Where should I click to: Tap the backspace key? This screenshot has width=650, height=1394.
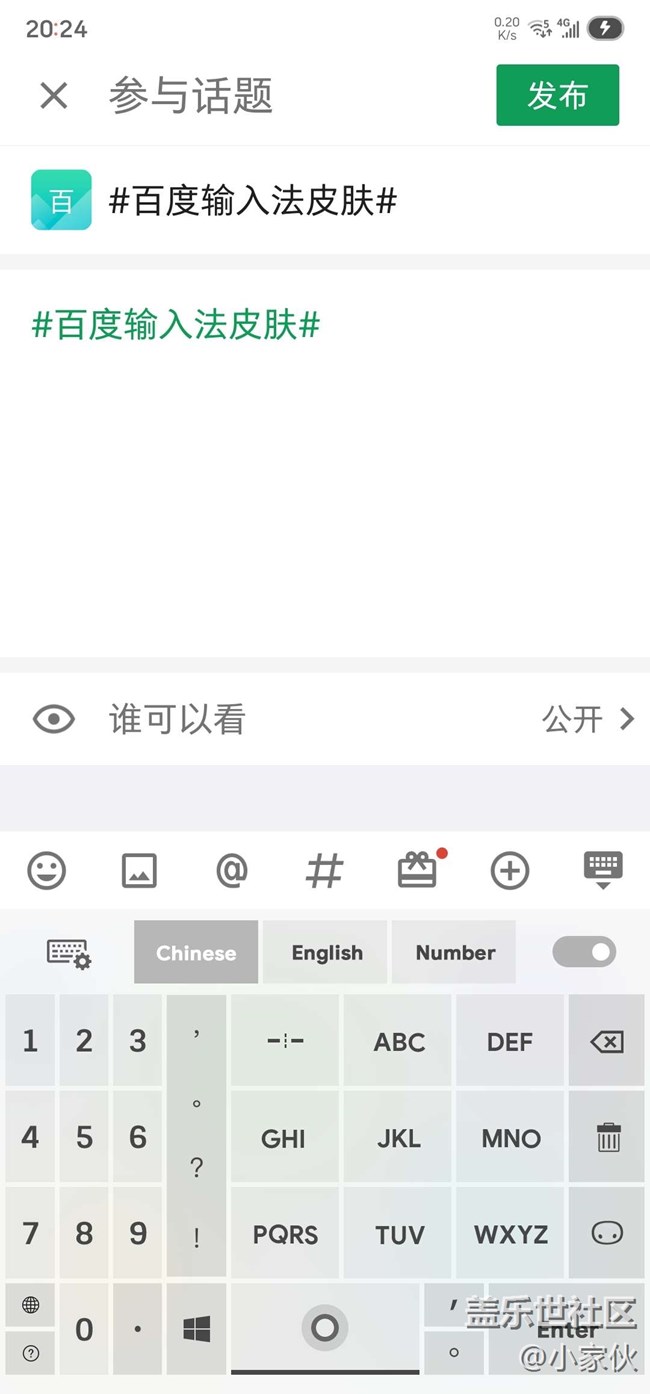[x=606, y=1042]
